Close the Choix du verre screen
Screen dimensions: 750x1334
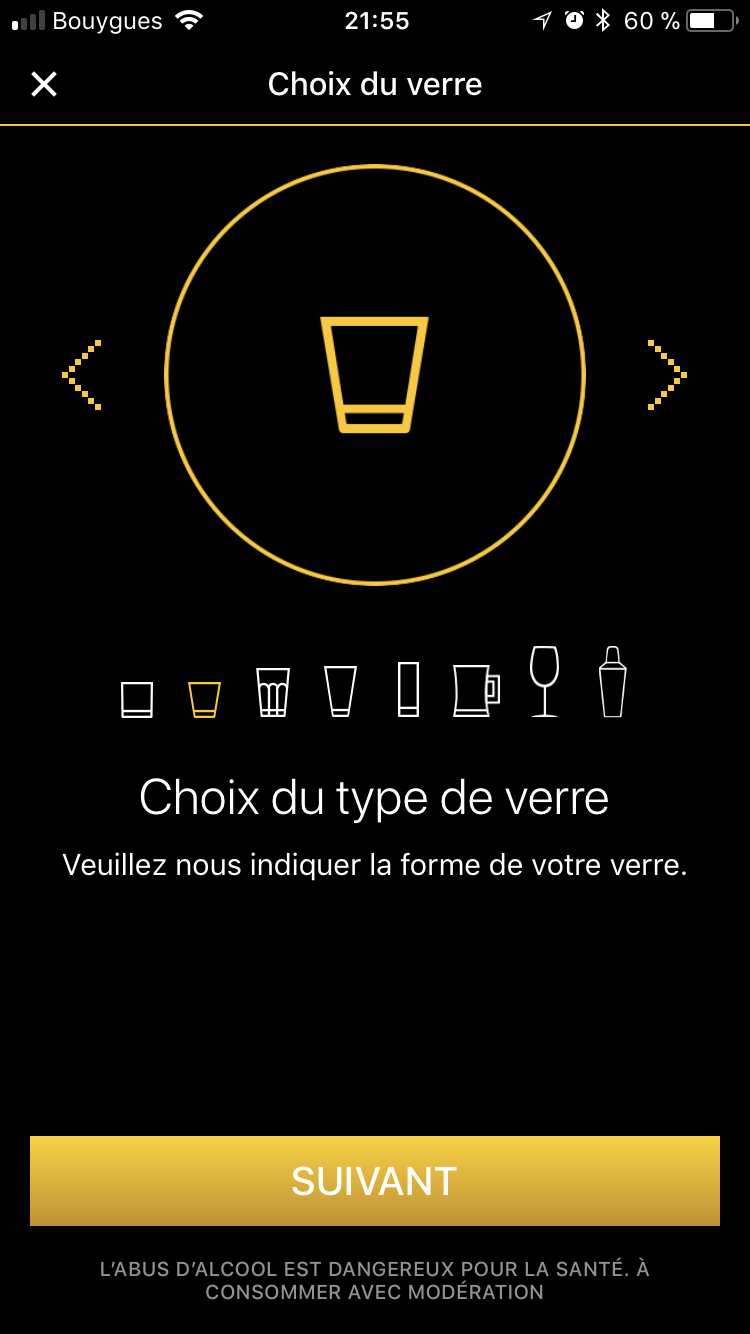[44, 84]
